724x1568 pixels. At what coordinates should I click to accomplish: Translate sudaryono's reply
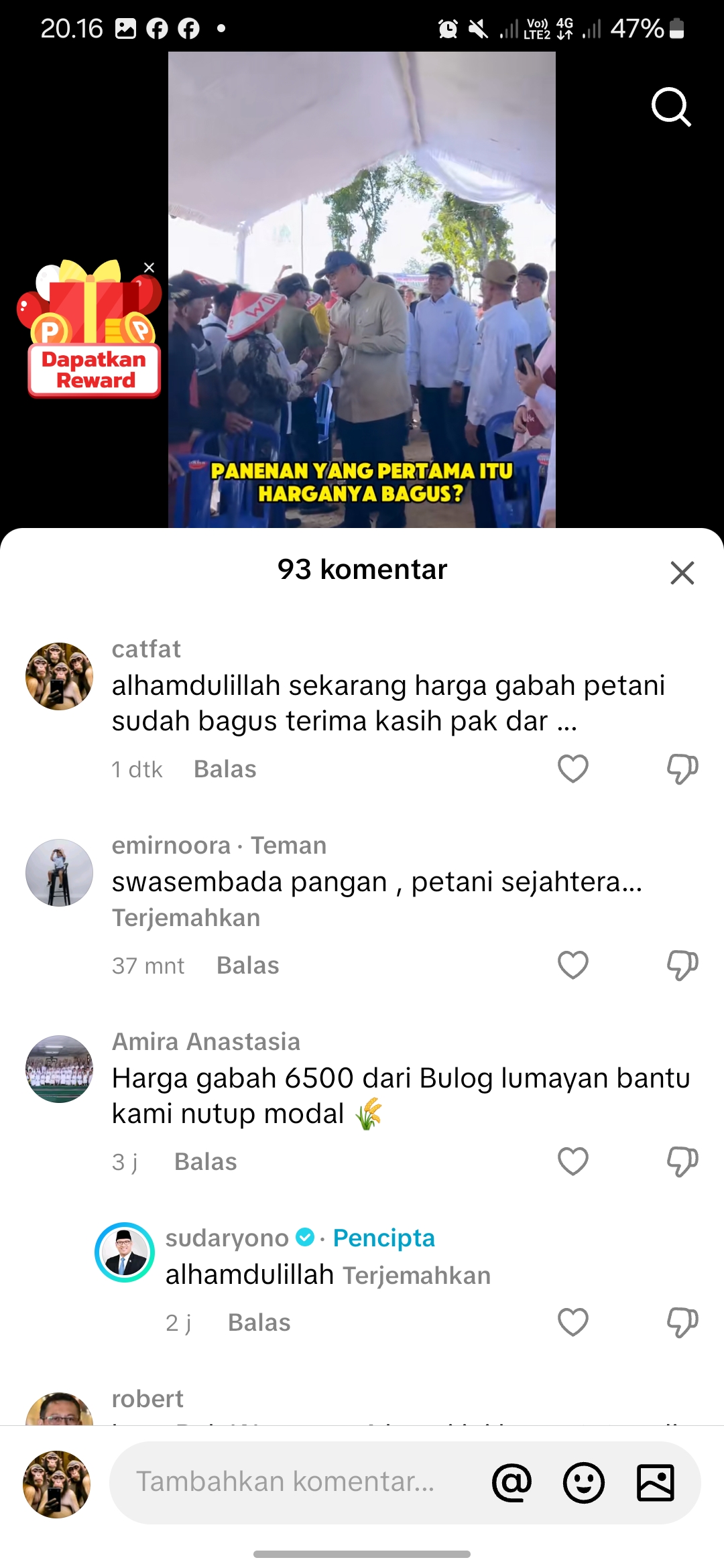click(x=416, y=1275)
